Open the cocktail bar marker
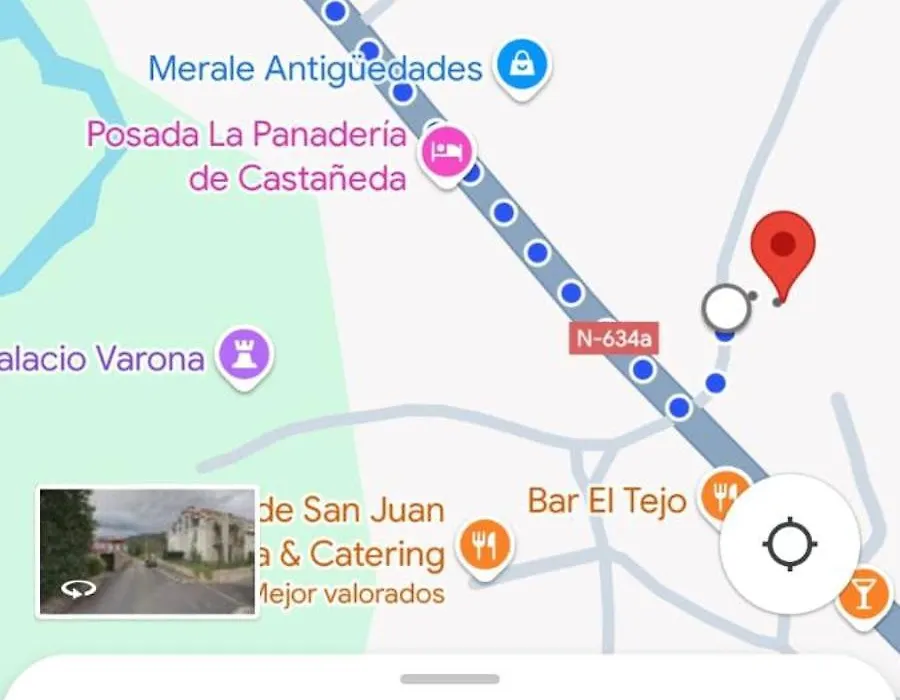 point(862,594)
